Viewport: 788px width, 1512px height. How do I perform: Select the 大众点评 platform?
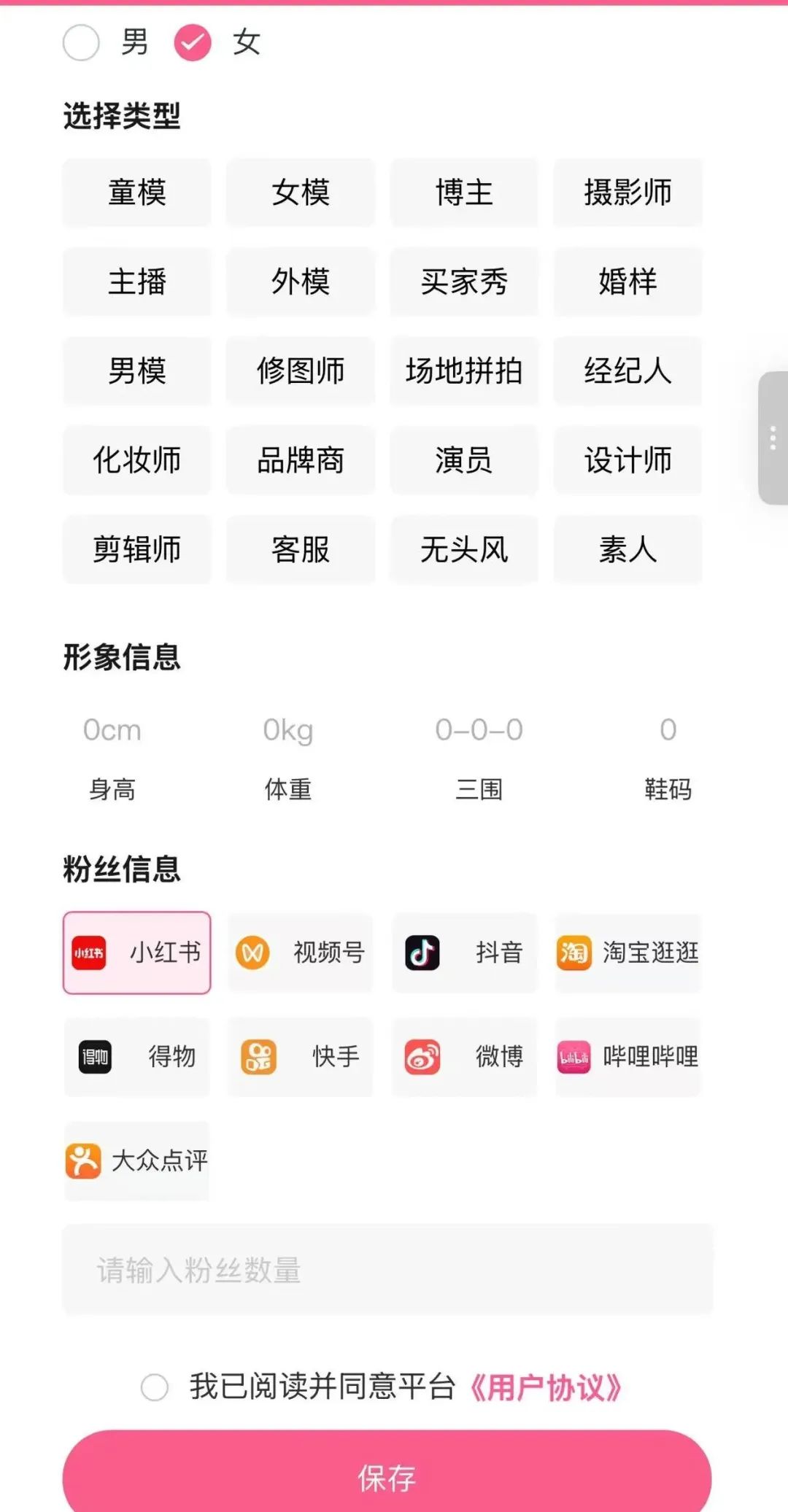coord(137,1160)
